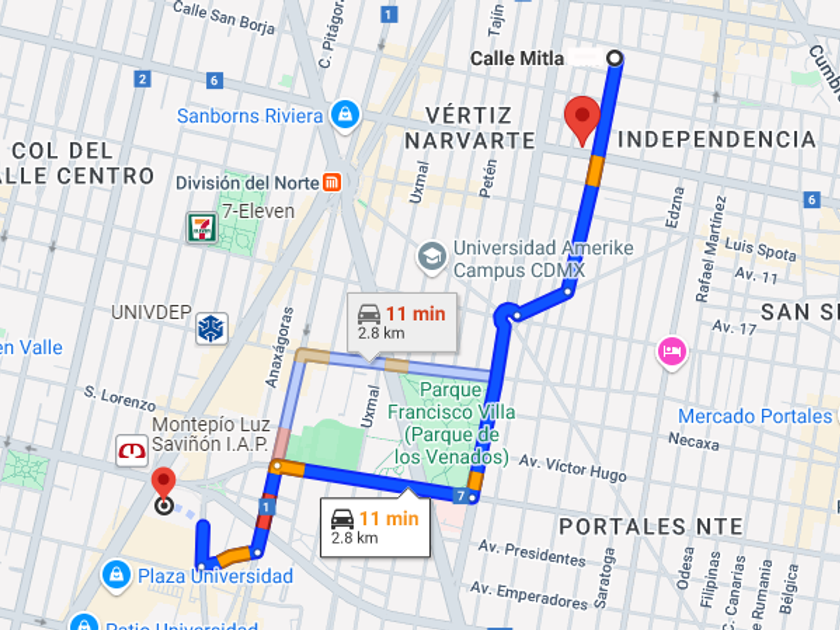Screen dimensions: 840x630
Task: Open the Mercado Portales place label
Action: point(755,416)
